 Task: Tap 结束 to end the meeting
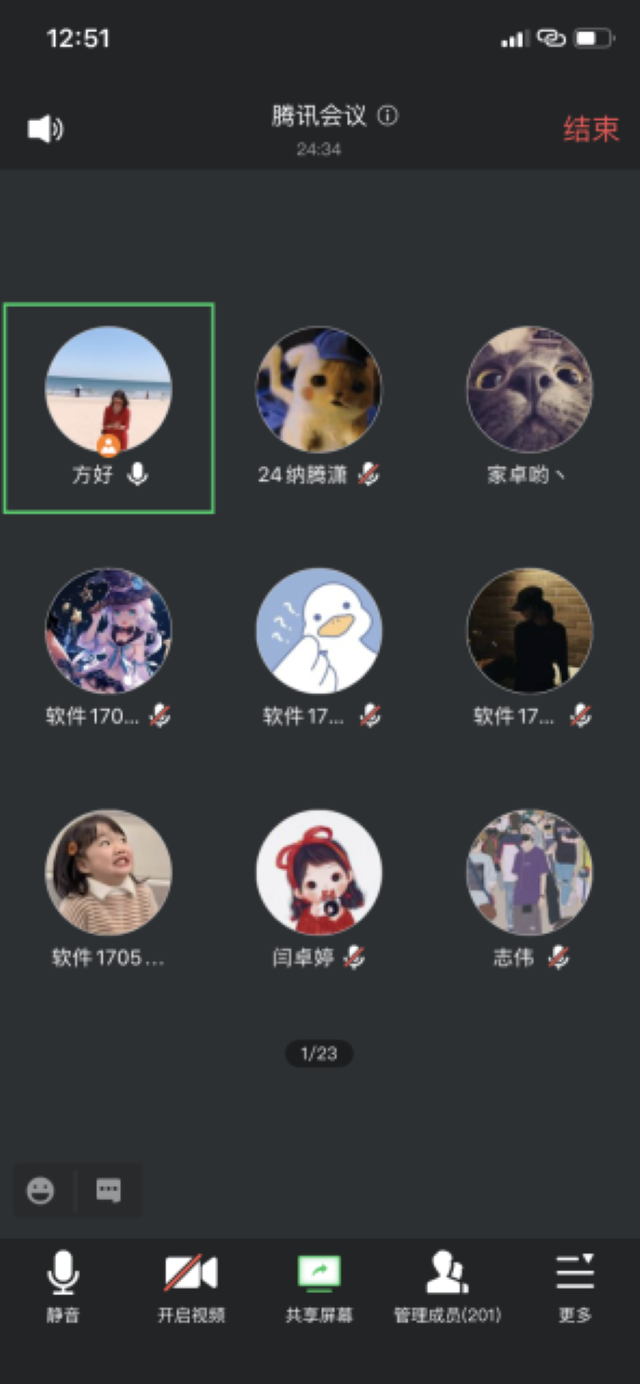590,129
